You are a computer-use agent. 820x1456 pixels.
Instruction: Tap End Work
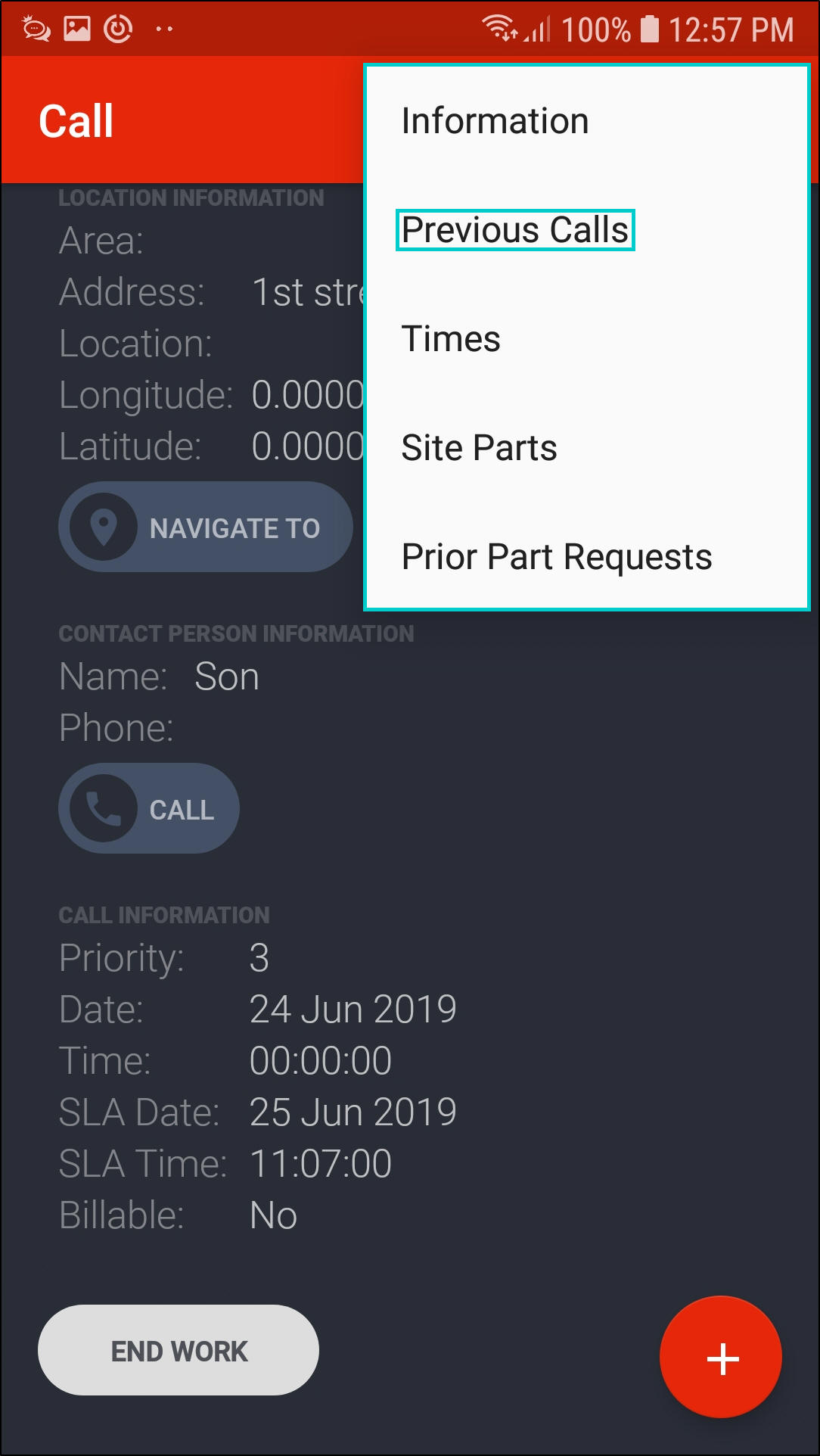(x=179, y=1351)
